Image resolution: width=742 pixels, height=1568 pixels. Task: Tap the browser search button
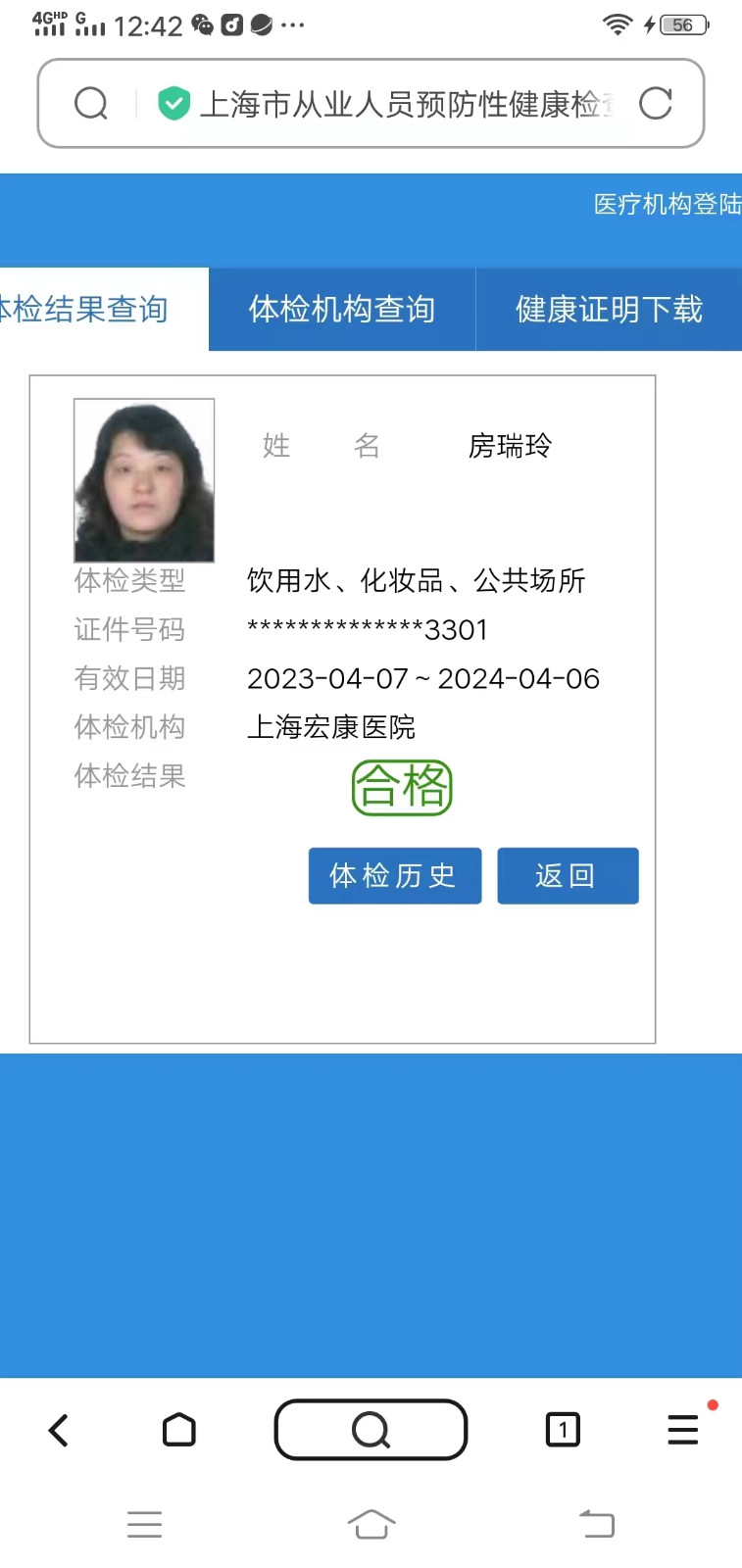pos(371,1430)
